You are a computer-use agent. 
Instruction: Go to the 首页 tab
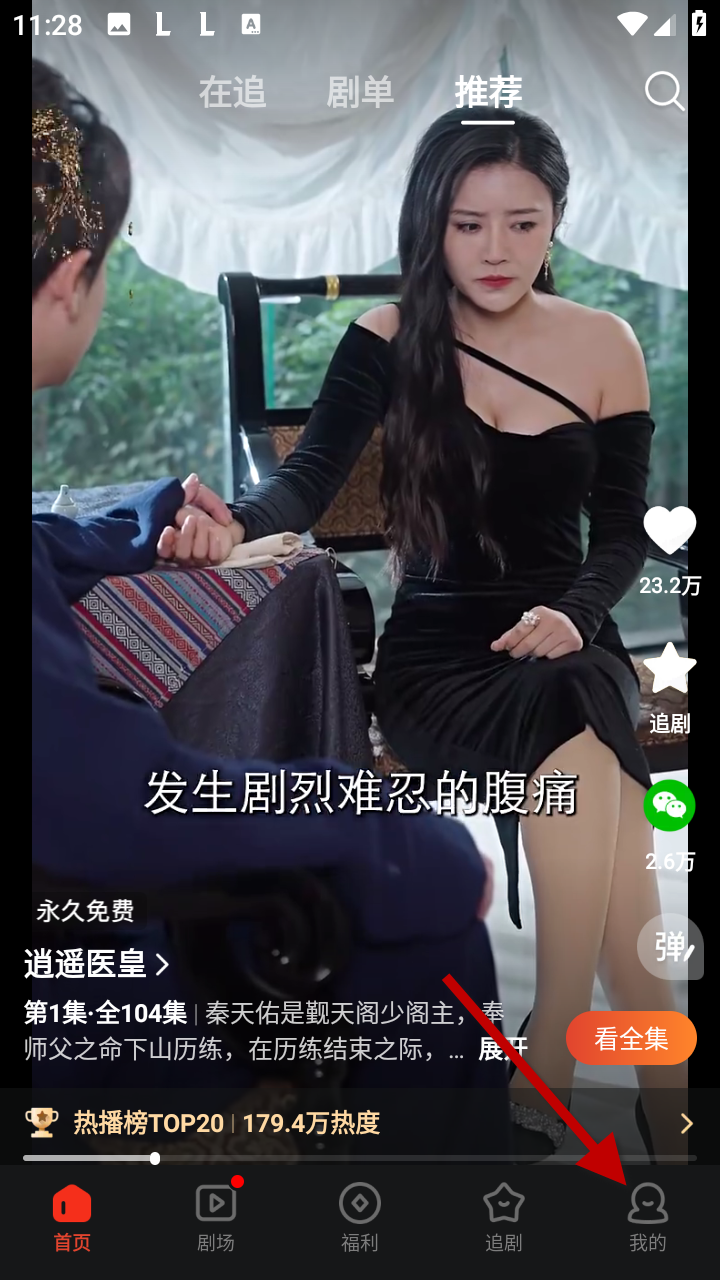tap(72, 1218)
